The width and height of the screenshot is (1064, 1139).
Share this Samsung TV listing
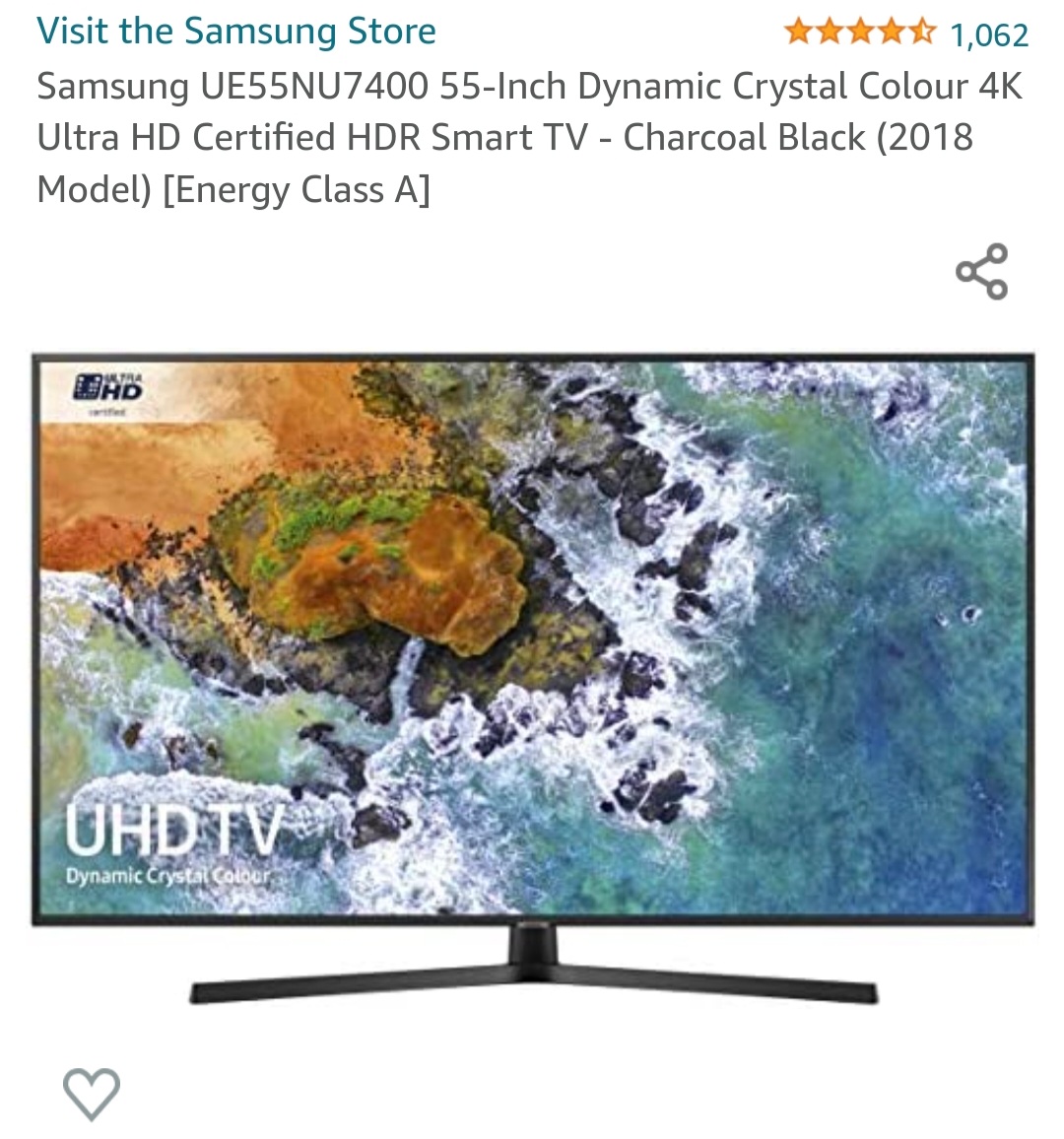(981, 272)
